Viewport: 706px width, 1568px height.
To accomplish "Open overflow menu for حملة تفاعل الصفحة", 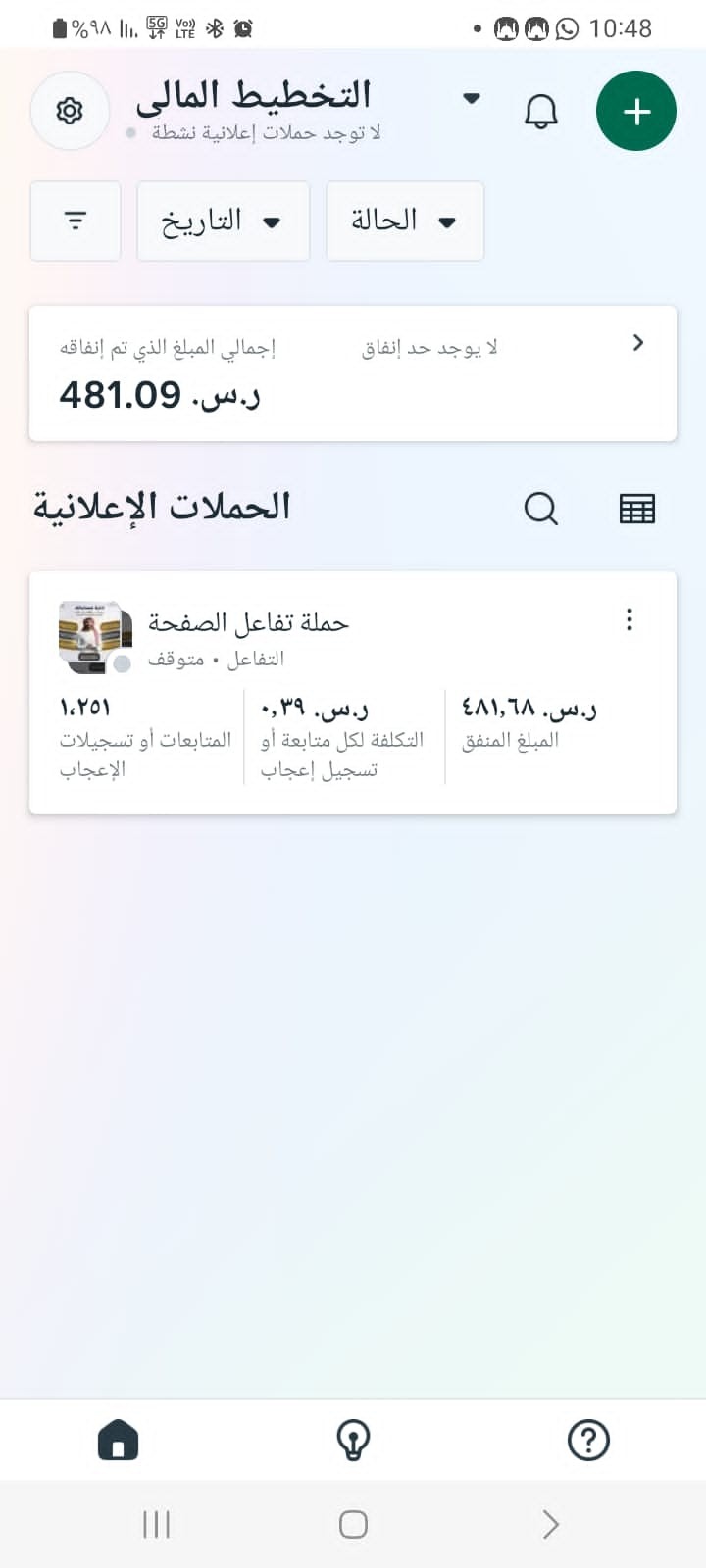I will pos(630,619).
